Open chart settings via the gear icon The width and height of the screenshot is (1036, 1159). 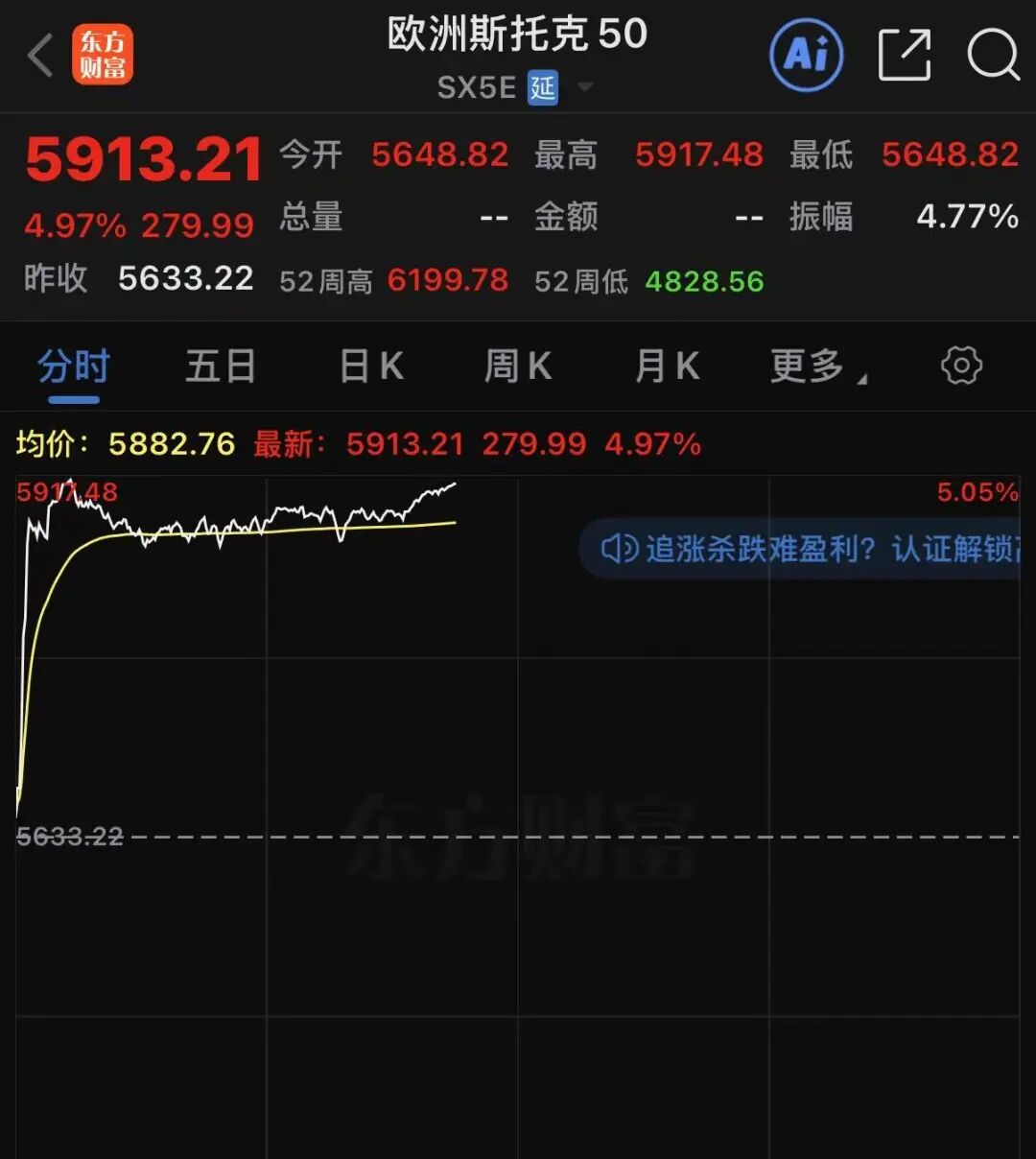(962, 365)
